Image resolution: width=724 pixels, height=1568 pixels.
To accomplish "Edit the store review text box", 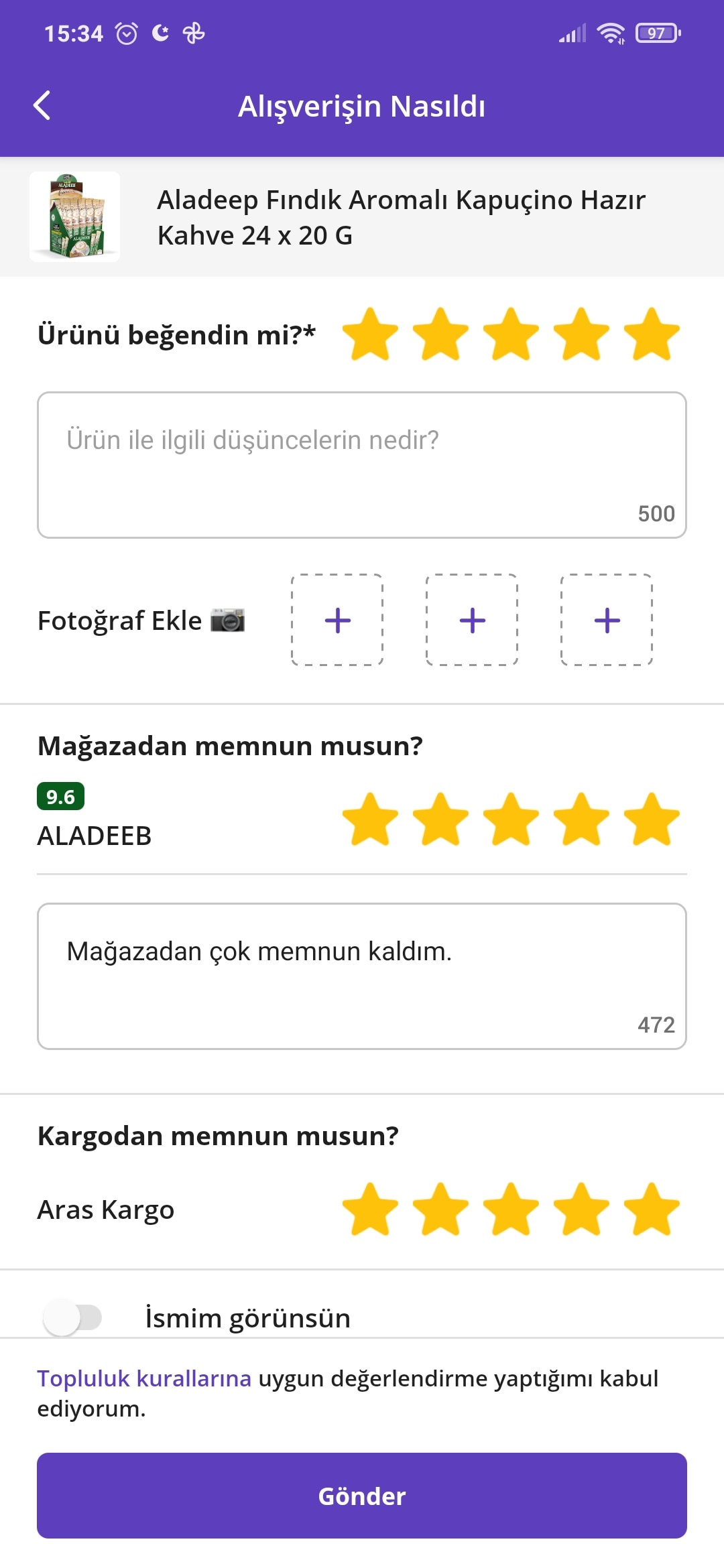I will (362, 976).
